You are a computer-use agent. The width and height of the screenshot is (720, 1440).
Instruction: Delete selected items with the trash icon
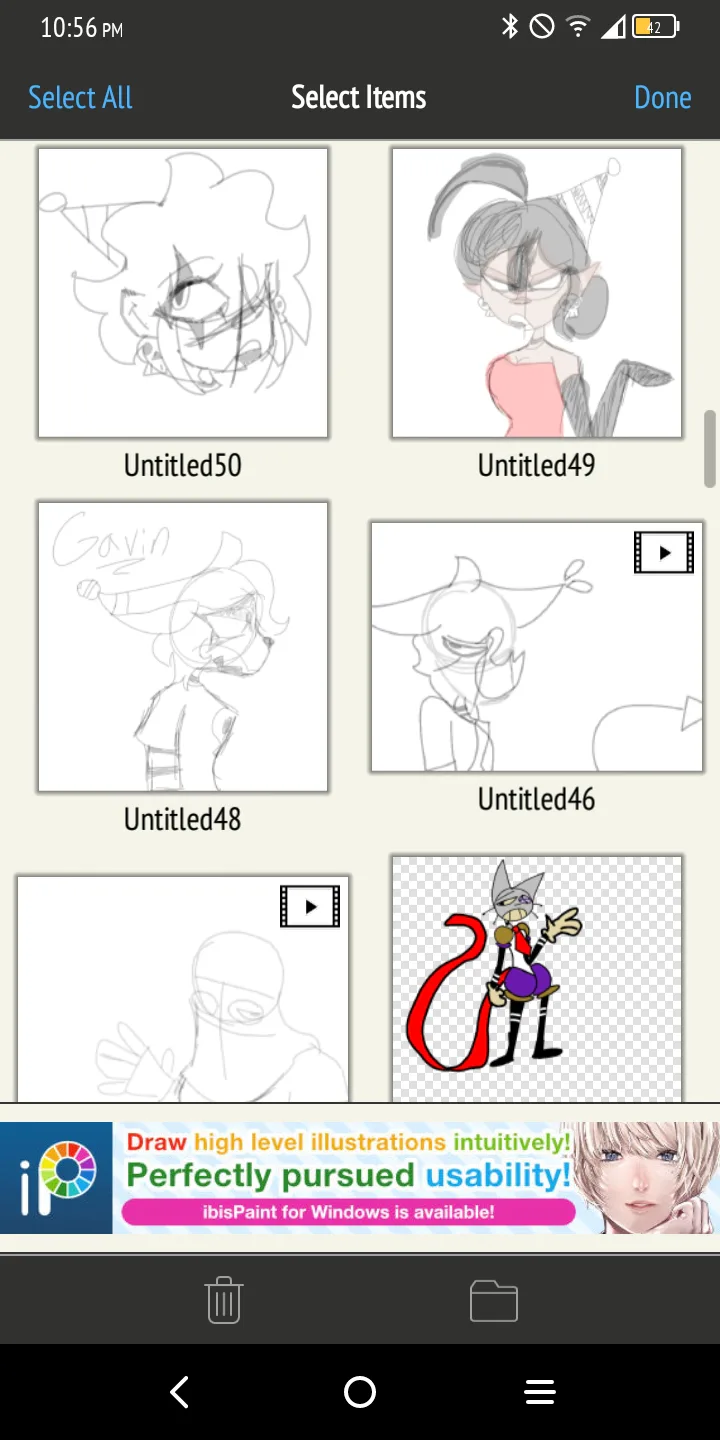pos(224,1300)
